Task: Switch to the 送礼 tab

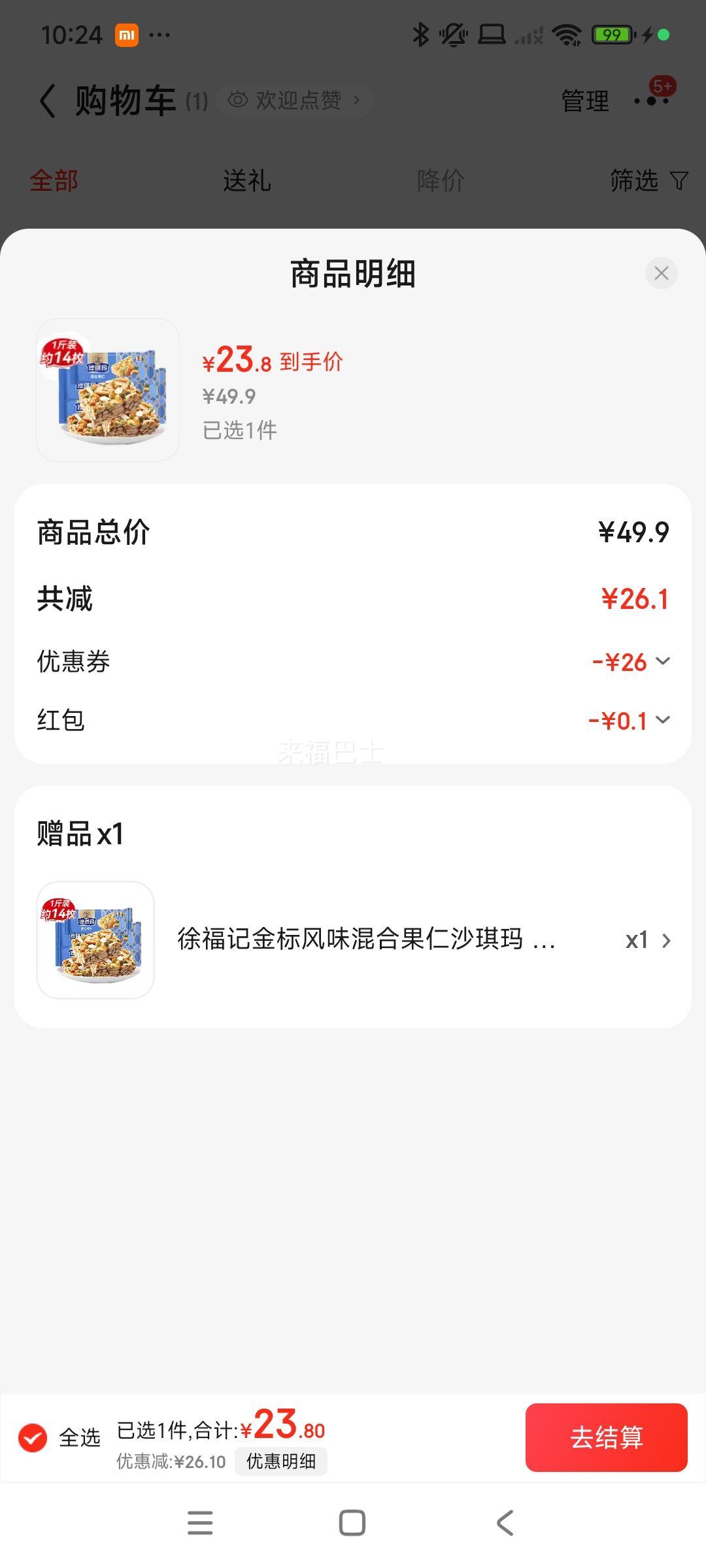Action: click(246, 180)
